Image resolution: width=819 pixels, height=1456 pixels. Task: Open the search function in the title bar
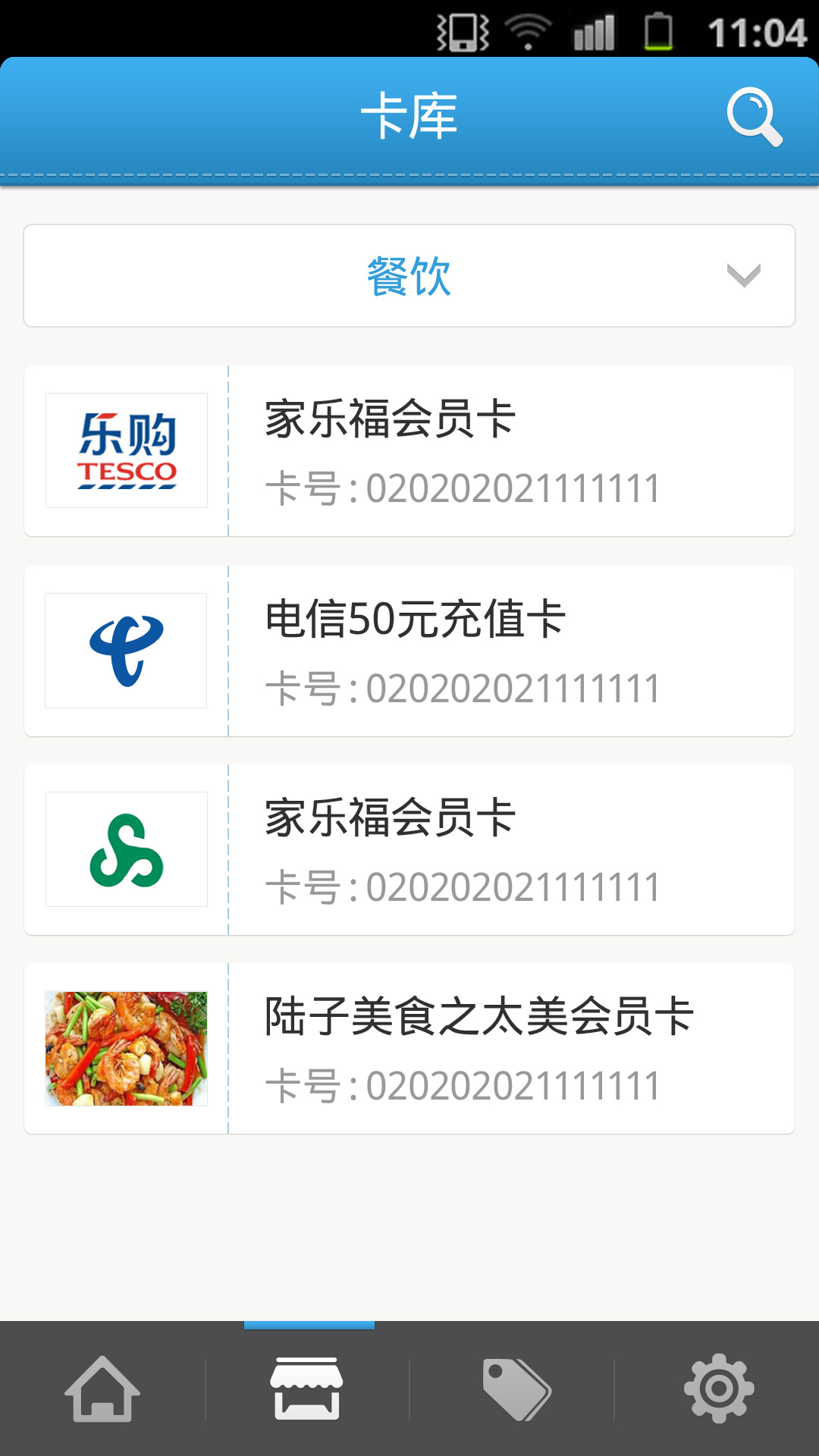point(752,118)
